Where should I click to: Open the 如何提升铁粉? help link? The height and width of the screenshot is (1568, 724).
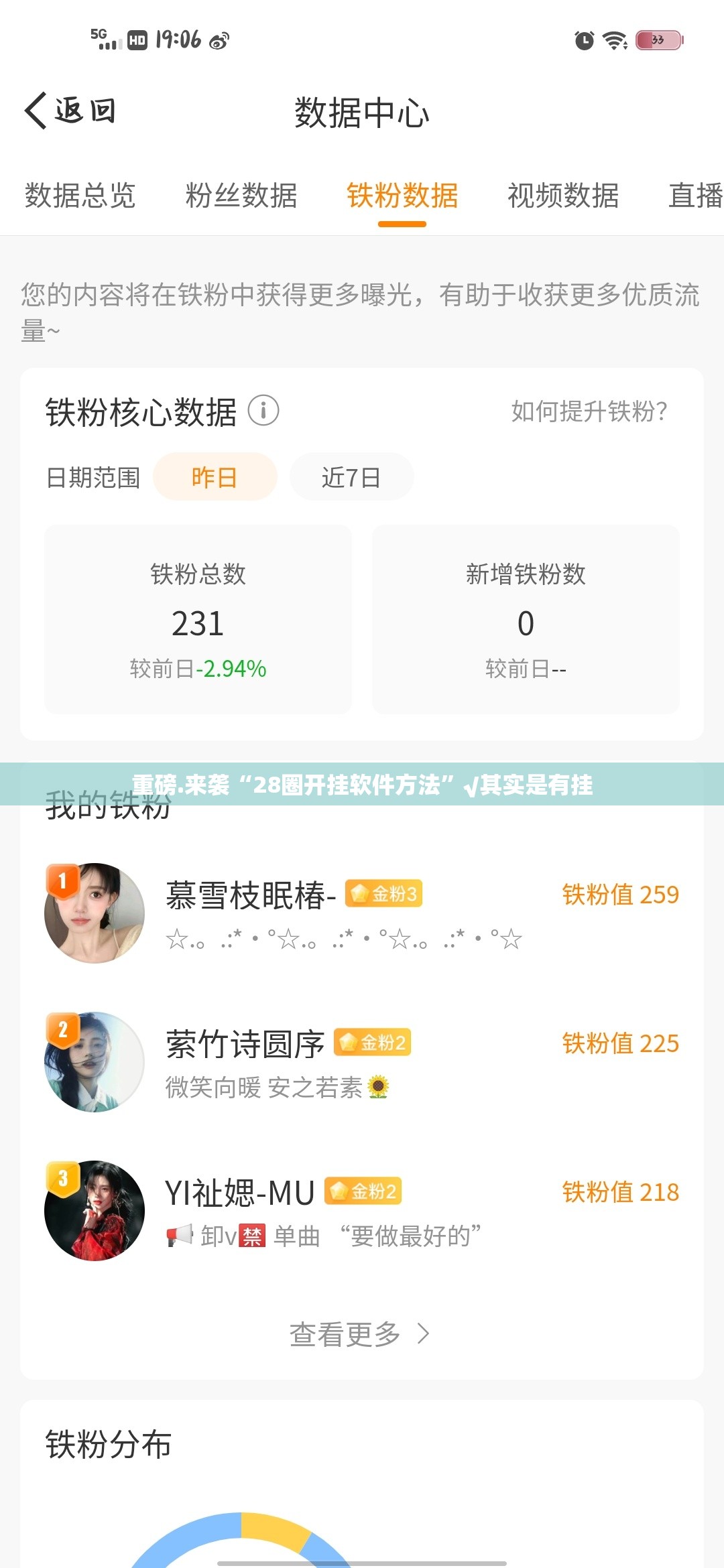pyautogui.click(x=589, y=411)
